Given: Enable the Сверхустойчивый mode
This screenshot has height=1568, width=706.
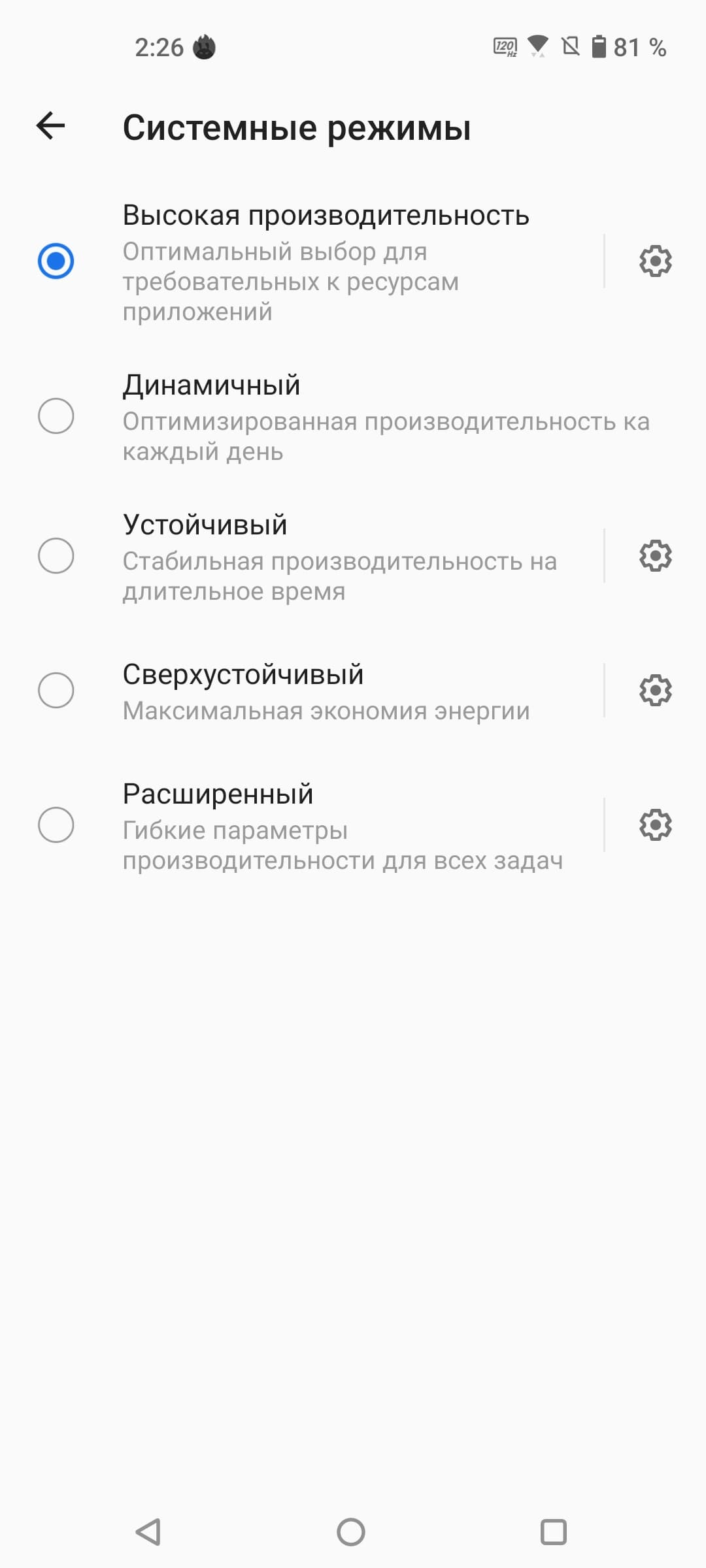Looking at the screenshot, I should tap(56, 691).
